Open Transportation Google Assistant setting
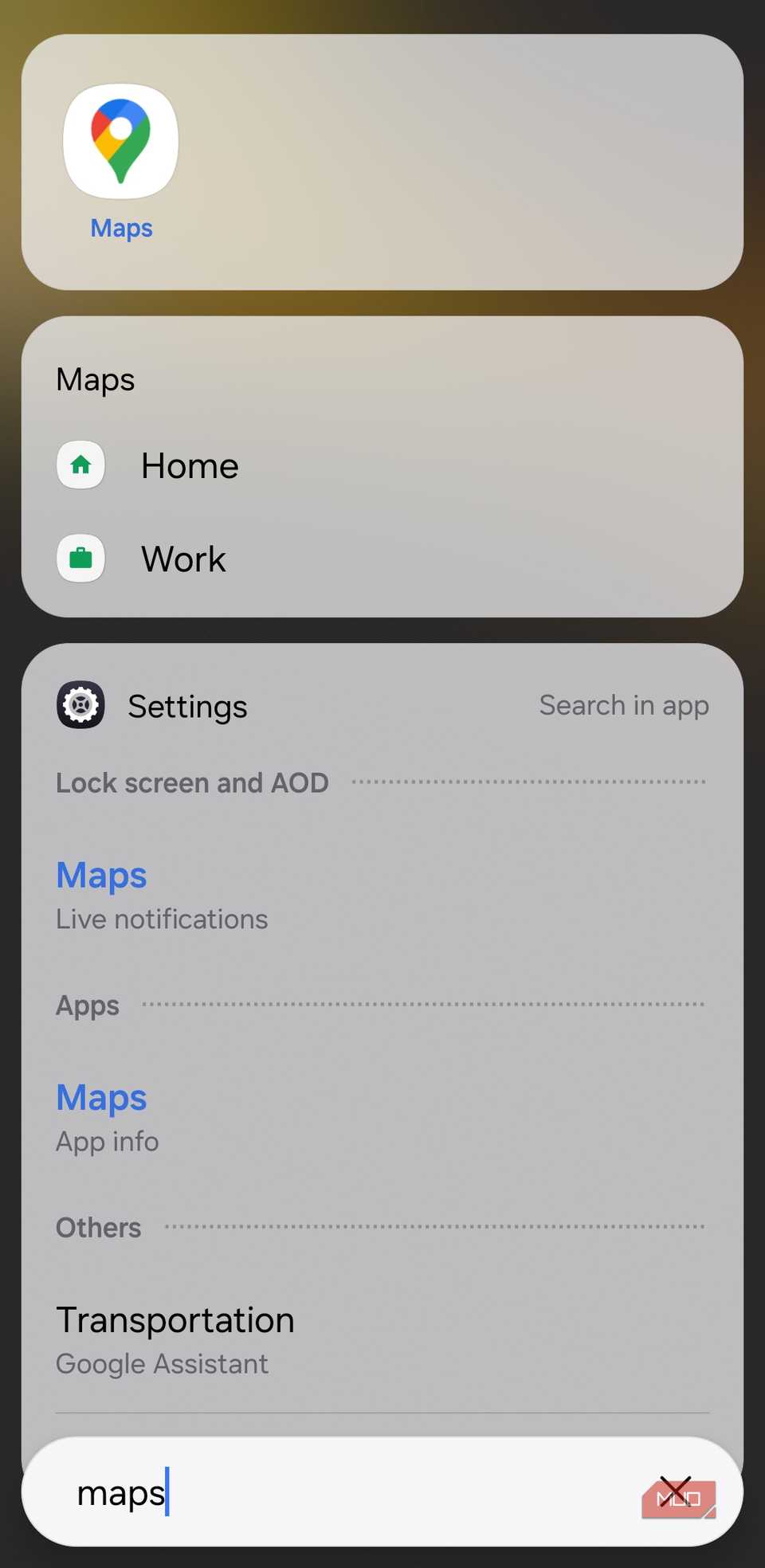 [175, 1340]
